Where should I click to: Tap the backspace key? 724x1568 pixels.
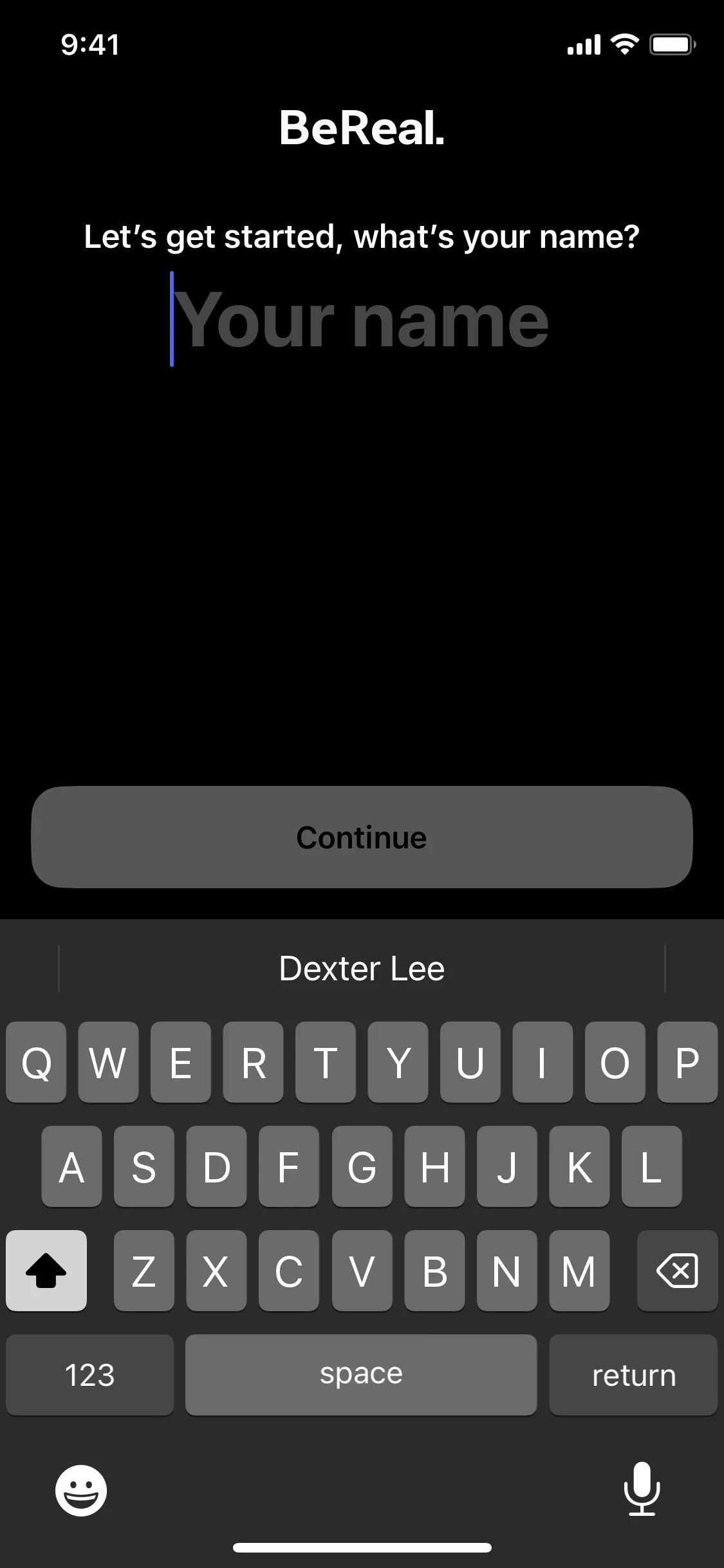677,1271
